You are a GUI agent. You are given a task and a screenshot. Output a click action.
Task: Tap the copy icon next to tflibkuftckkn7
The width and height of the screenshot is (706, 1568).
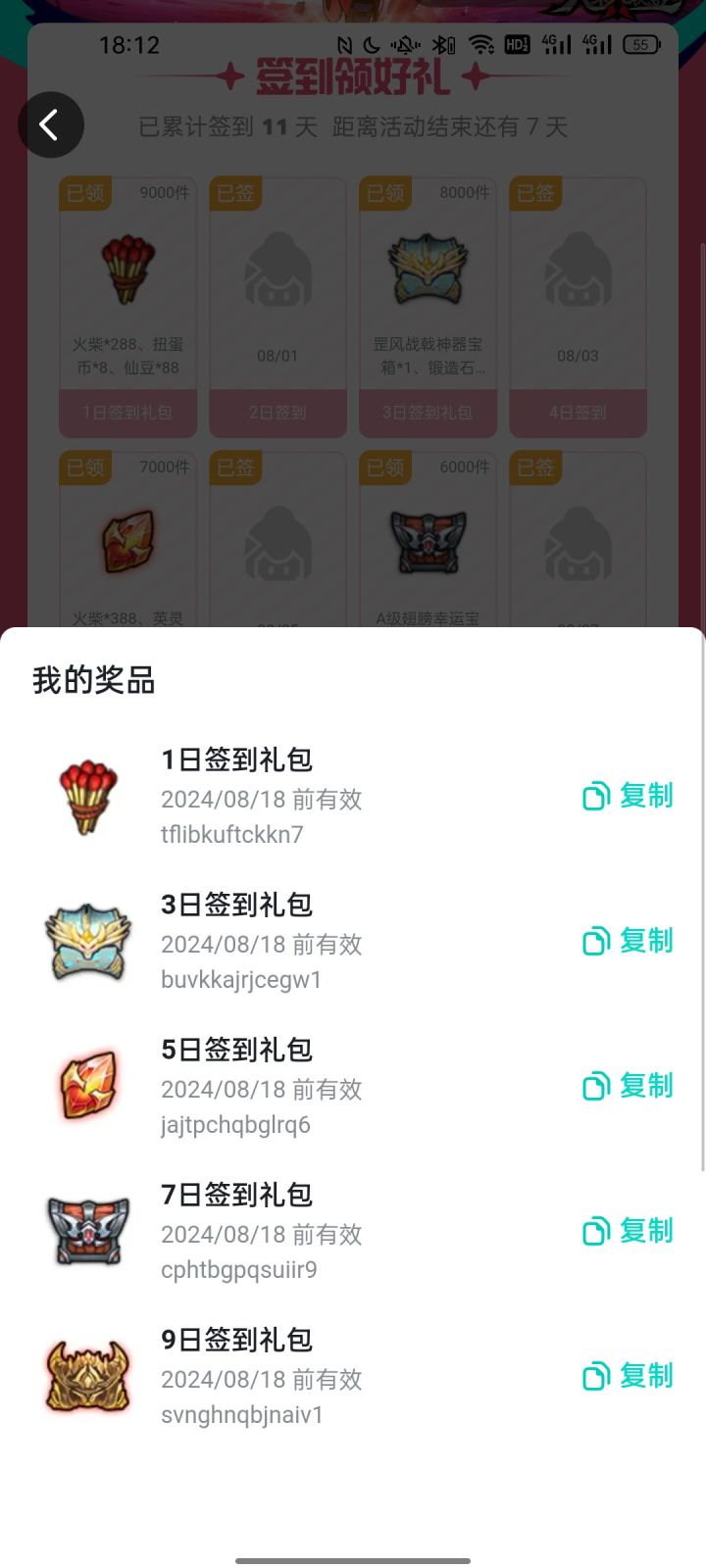coord(594,796)
